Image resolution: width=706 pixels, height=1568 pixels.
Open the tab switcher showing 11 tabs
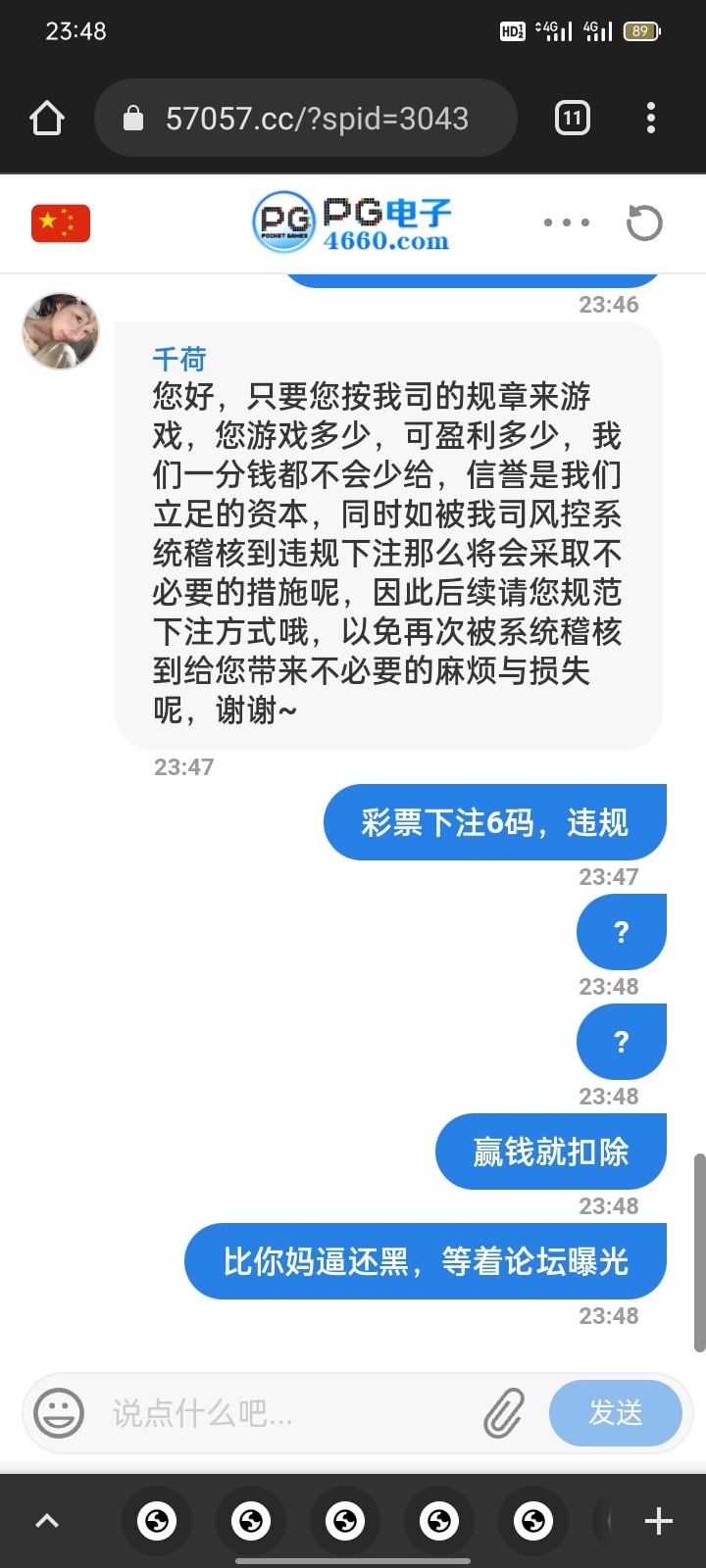573,119
